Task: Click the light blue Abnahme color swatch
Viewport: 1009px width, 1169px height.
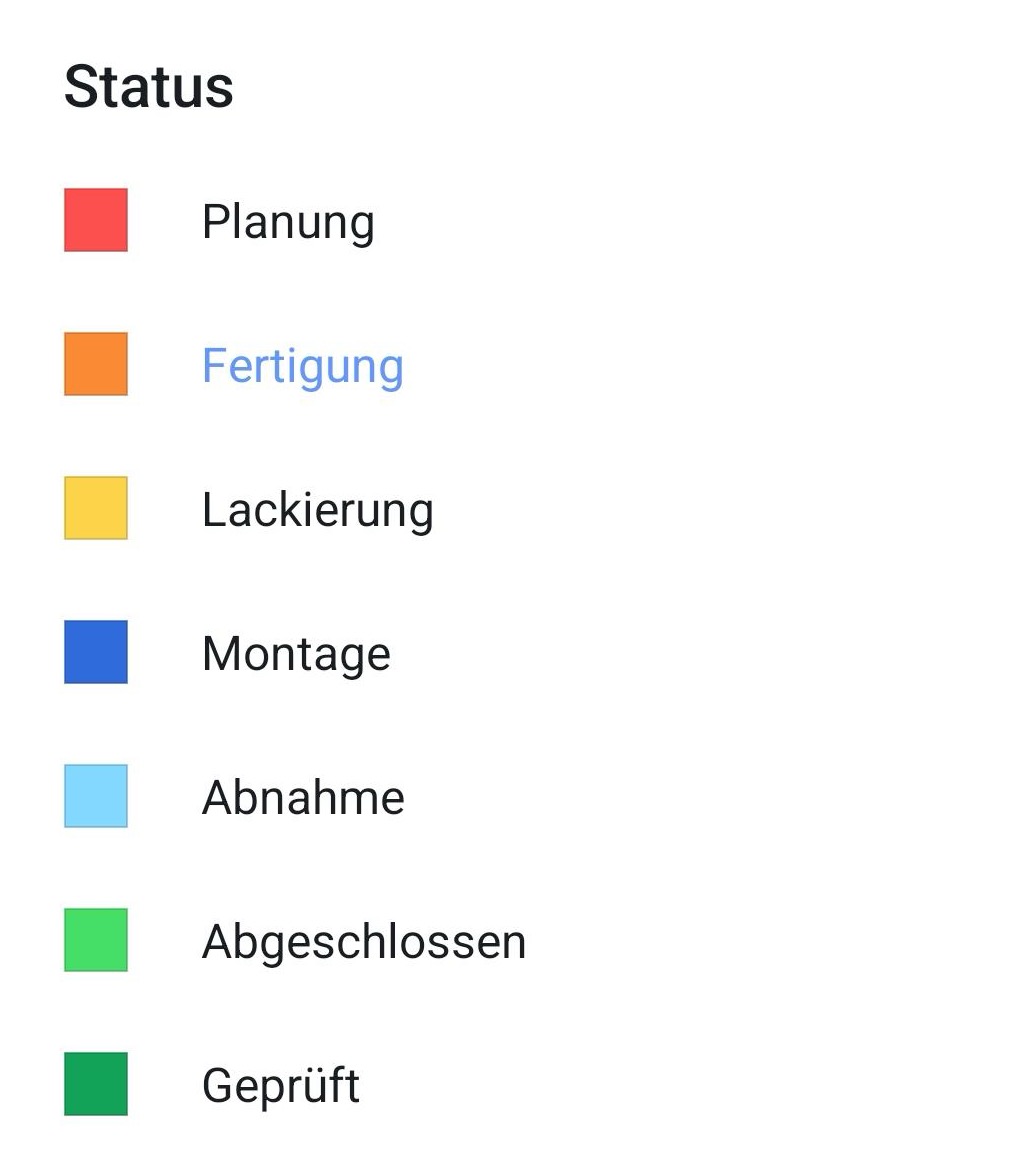Action: pyautogui.click(x=95, y=797)
